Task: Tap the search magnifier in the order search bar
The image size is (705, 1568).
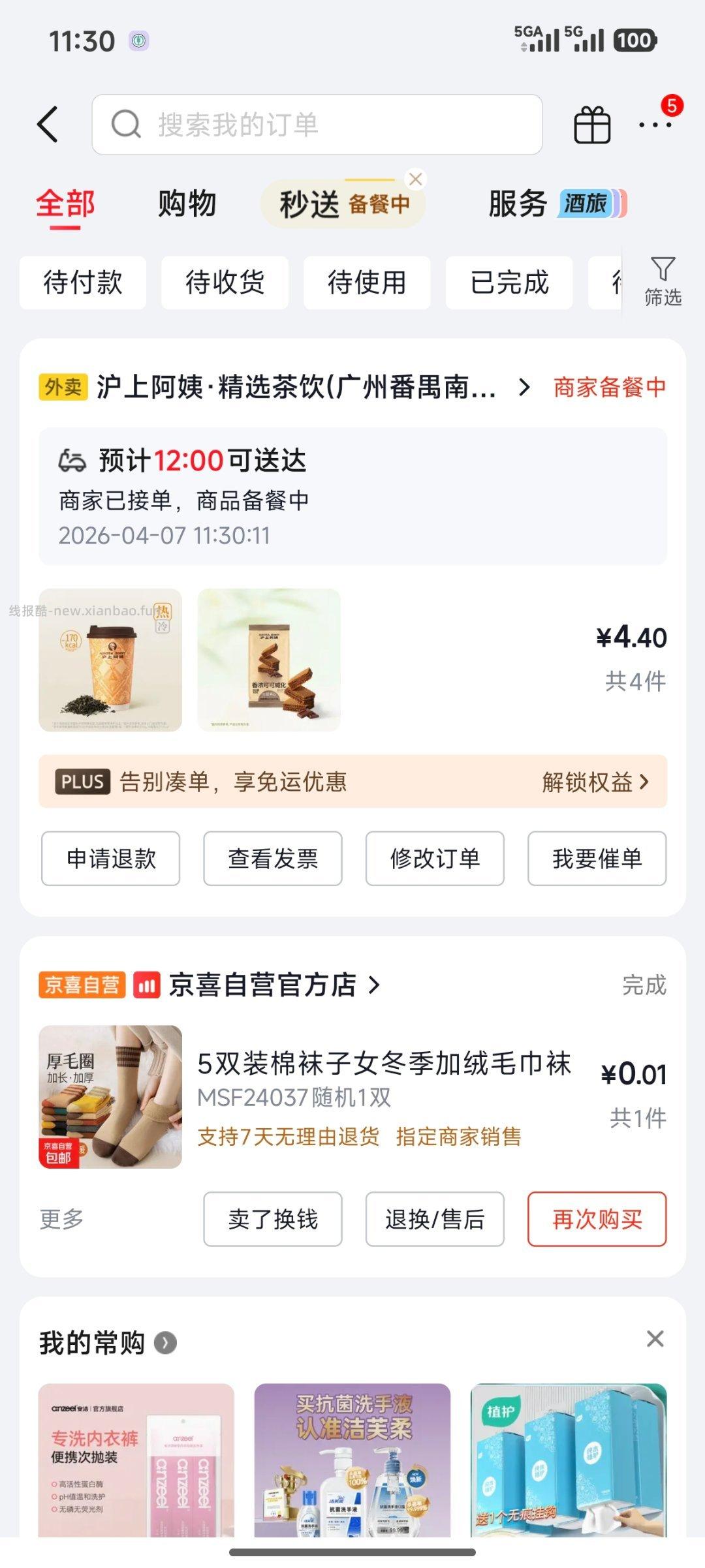Action: click(x=126, y=124)
